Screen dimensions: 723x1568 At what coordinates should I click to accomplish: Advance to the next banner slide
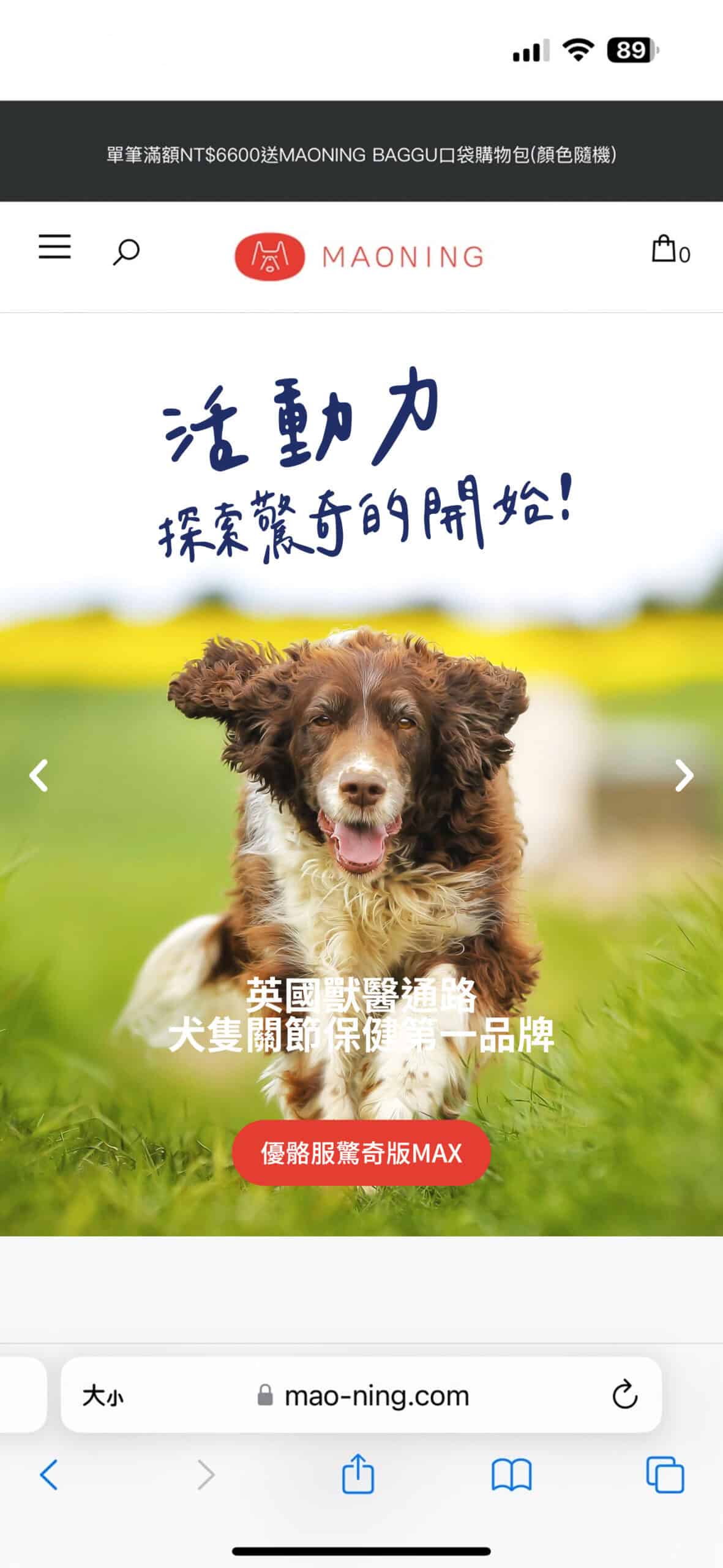click(x=684, y=775)
